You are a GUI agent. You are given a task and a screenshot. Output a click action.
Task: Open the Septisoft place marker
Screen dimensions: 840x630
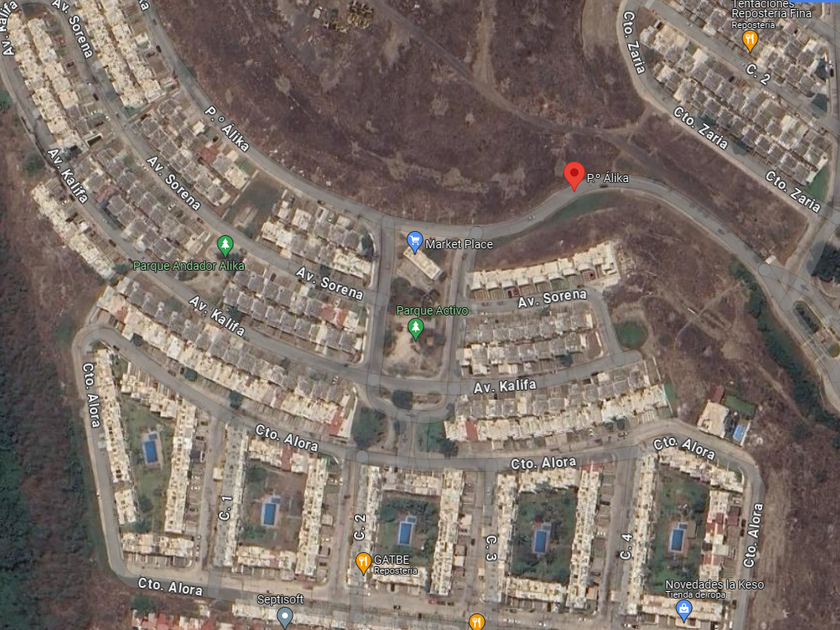[x=285, y=618]
